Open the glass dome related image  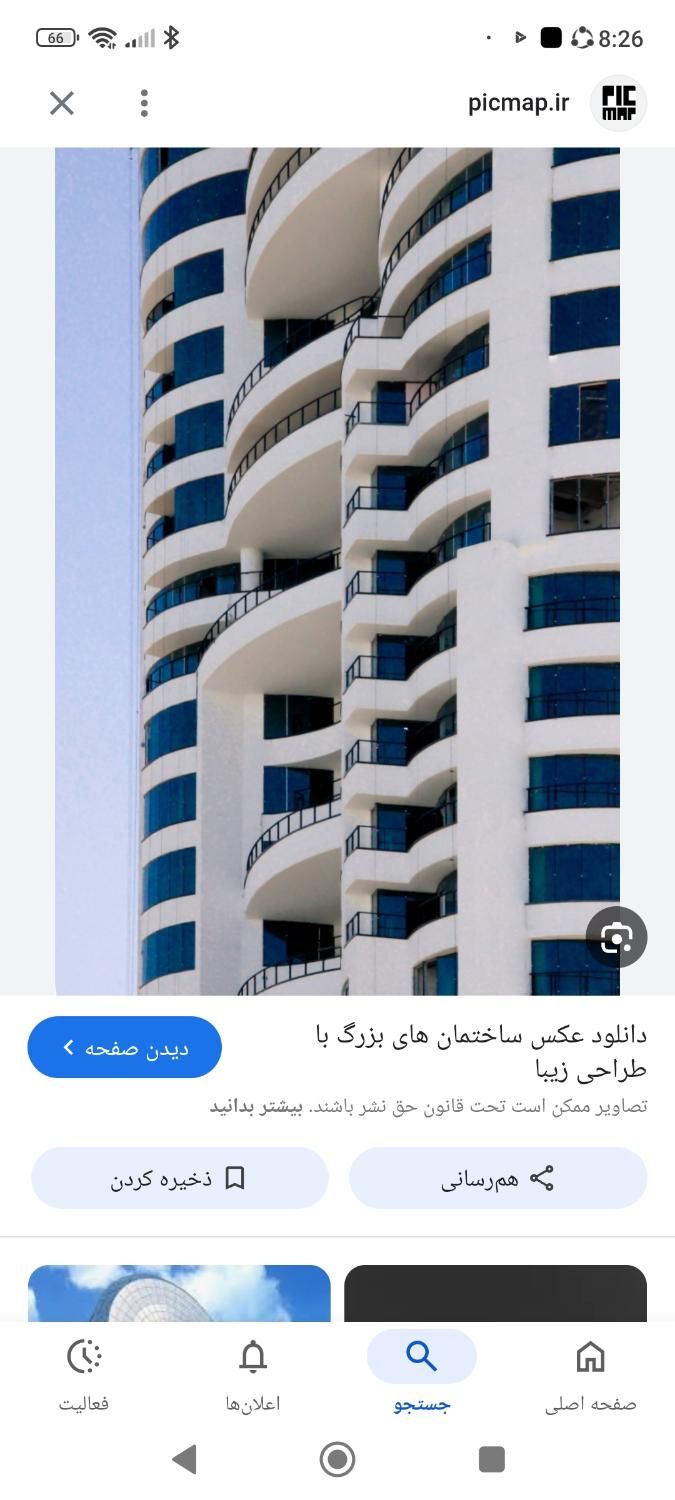click(179, 1293)
